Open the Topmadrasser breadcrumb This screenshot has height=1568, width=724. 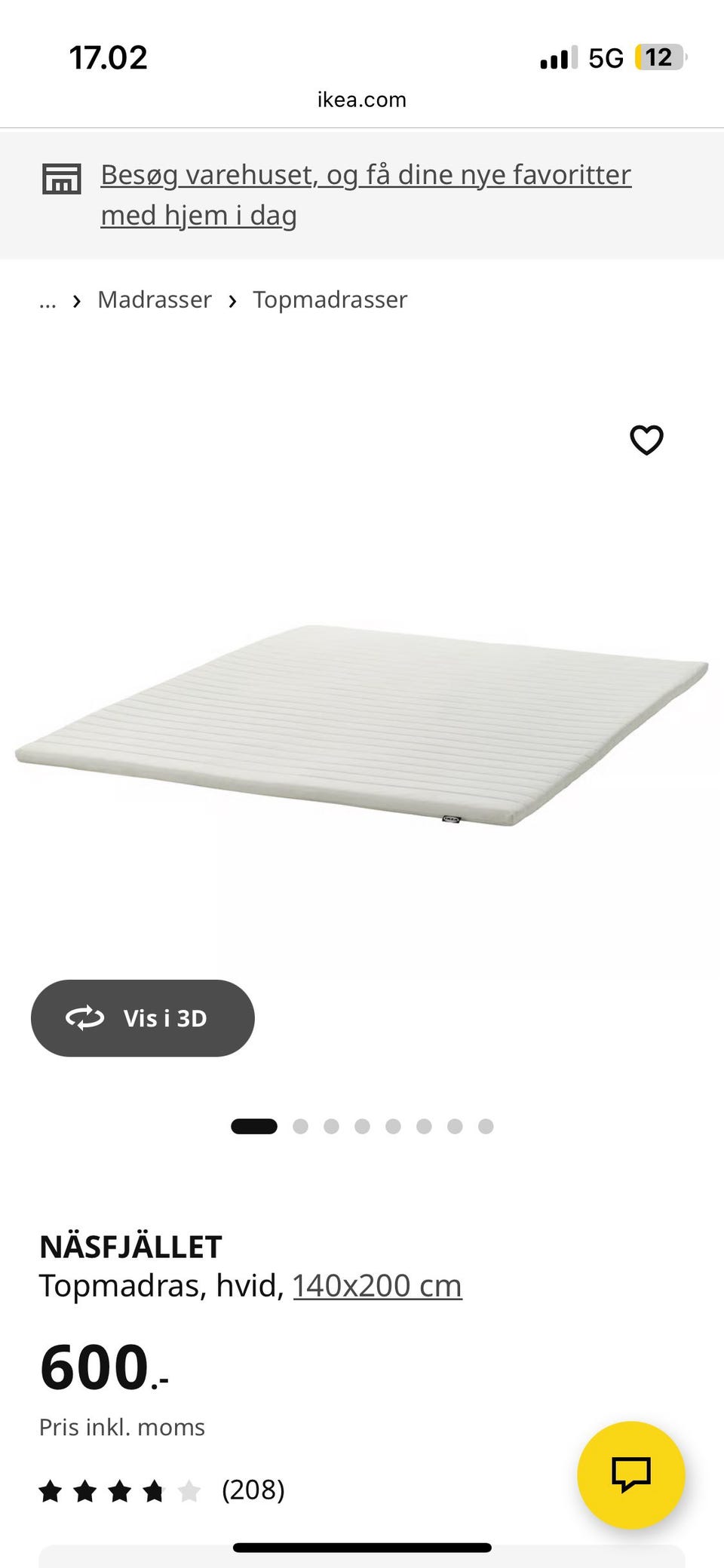pos(330,299)
